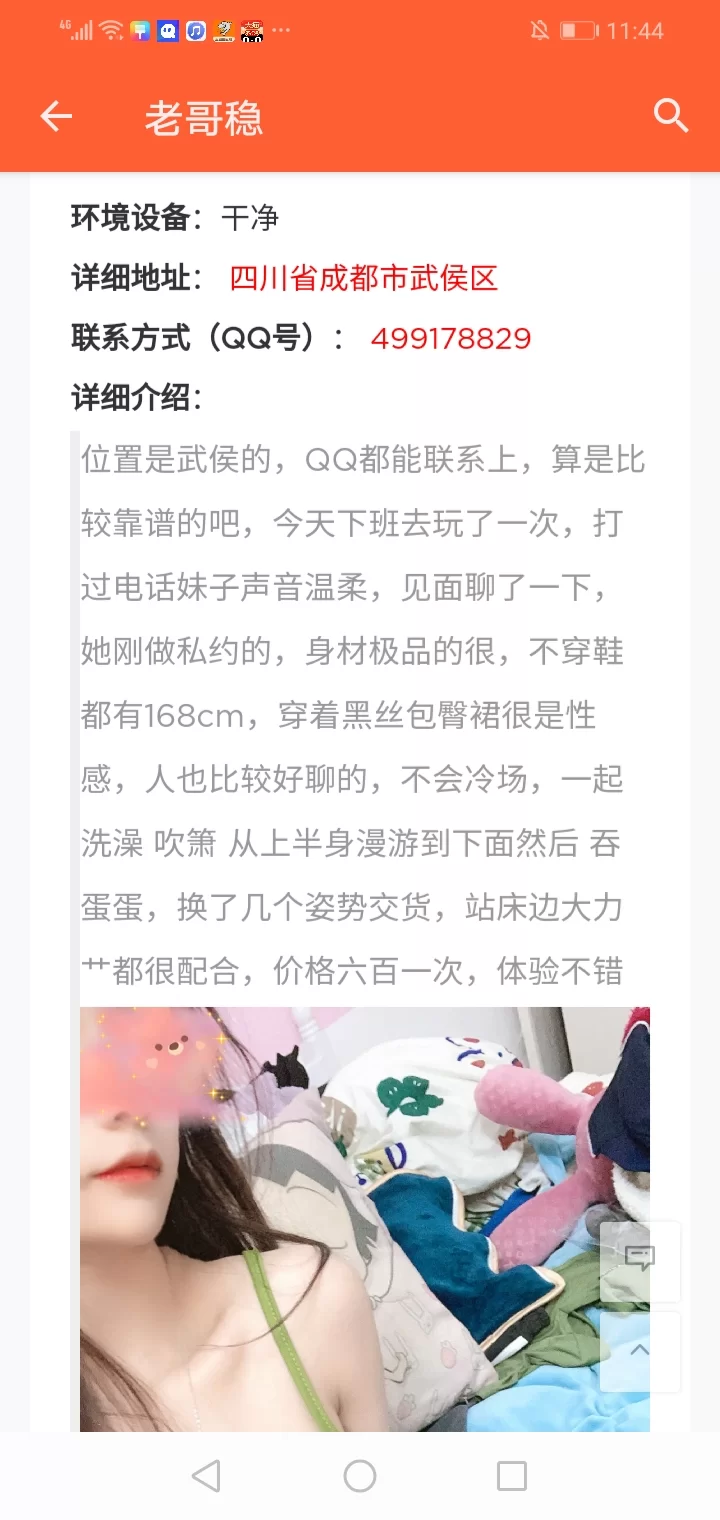Open recent apps from navigation bar
The height and width of the screenshot is (1520, 720).
[x=512, y=1476]
